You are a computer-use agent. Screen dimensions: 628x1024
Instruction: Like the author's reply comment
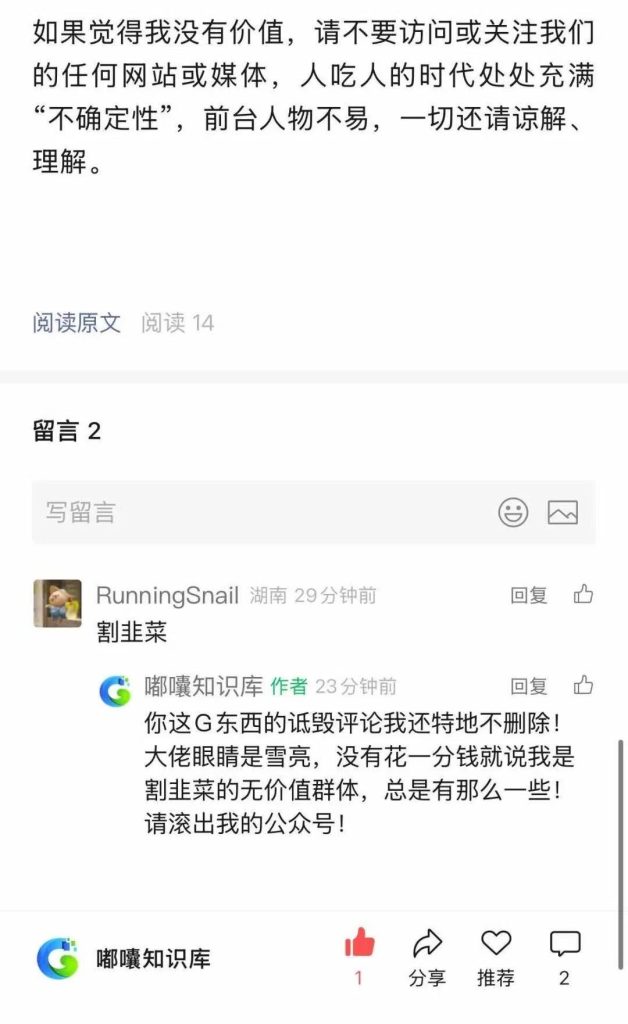583,685
